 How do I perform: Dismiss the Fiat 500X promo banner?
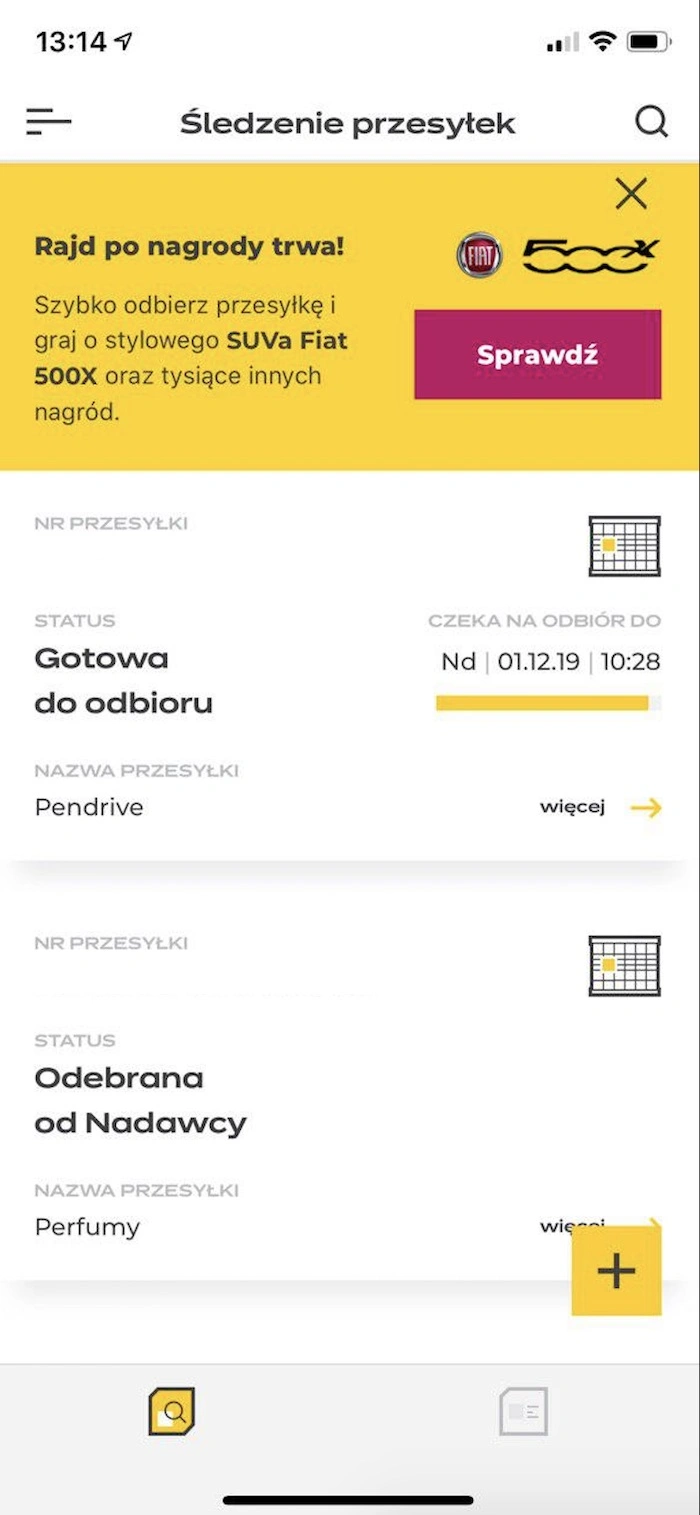(x=631, y=193)
